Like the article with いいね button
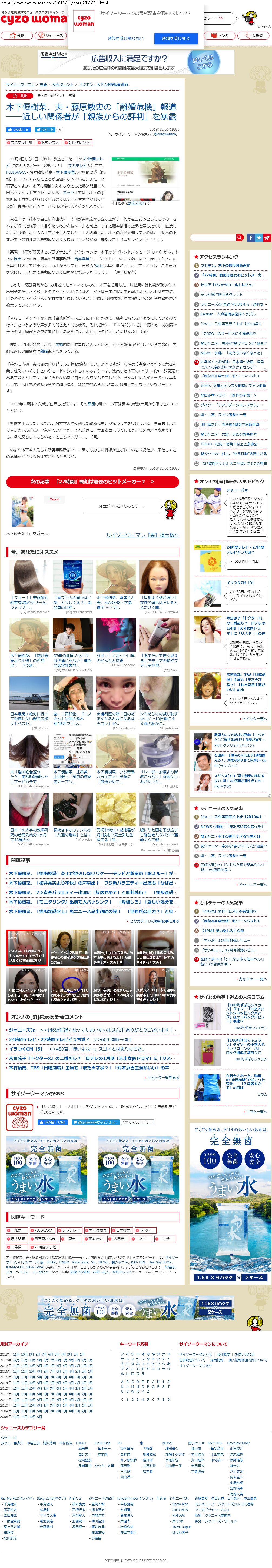The image size is (272, 1568). pyautogui.click(x=18, y=130)
